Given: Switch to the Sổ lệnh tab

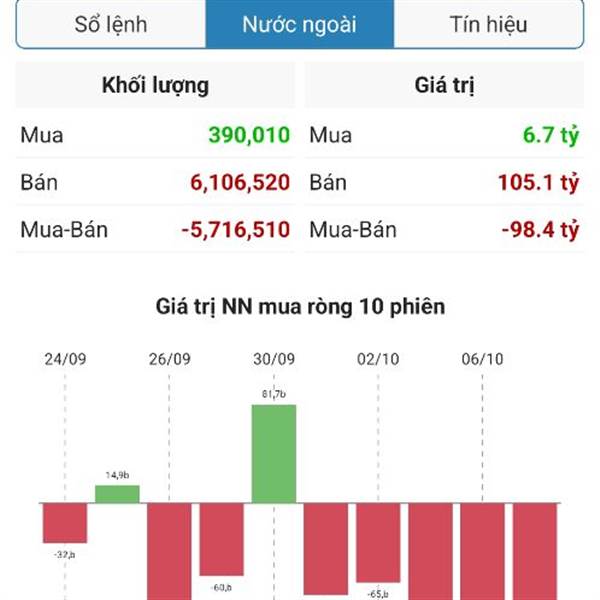Looking at the screenshot, I should pos(110,24).
